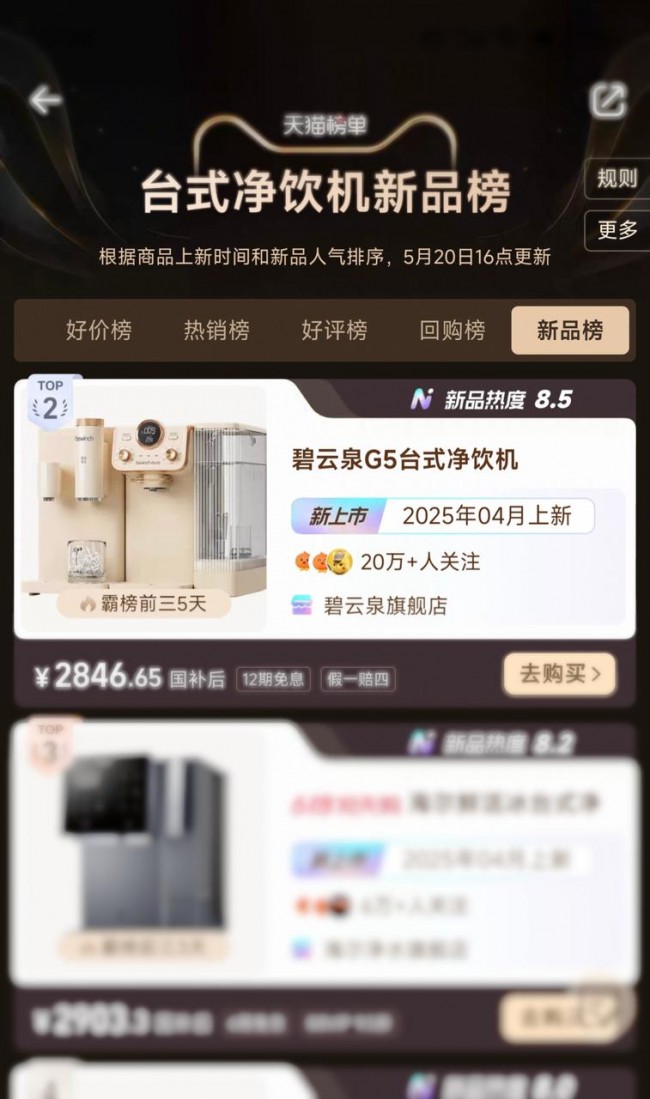Open the 规则 rules button
This screenshot has width=650, height=1099.
coord(617,179)
